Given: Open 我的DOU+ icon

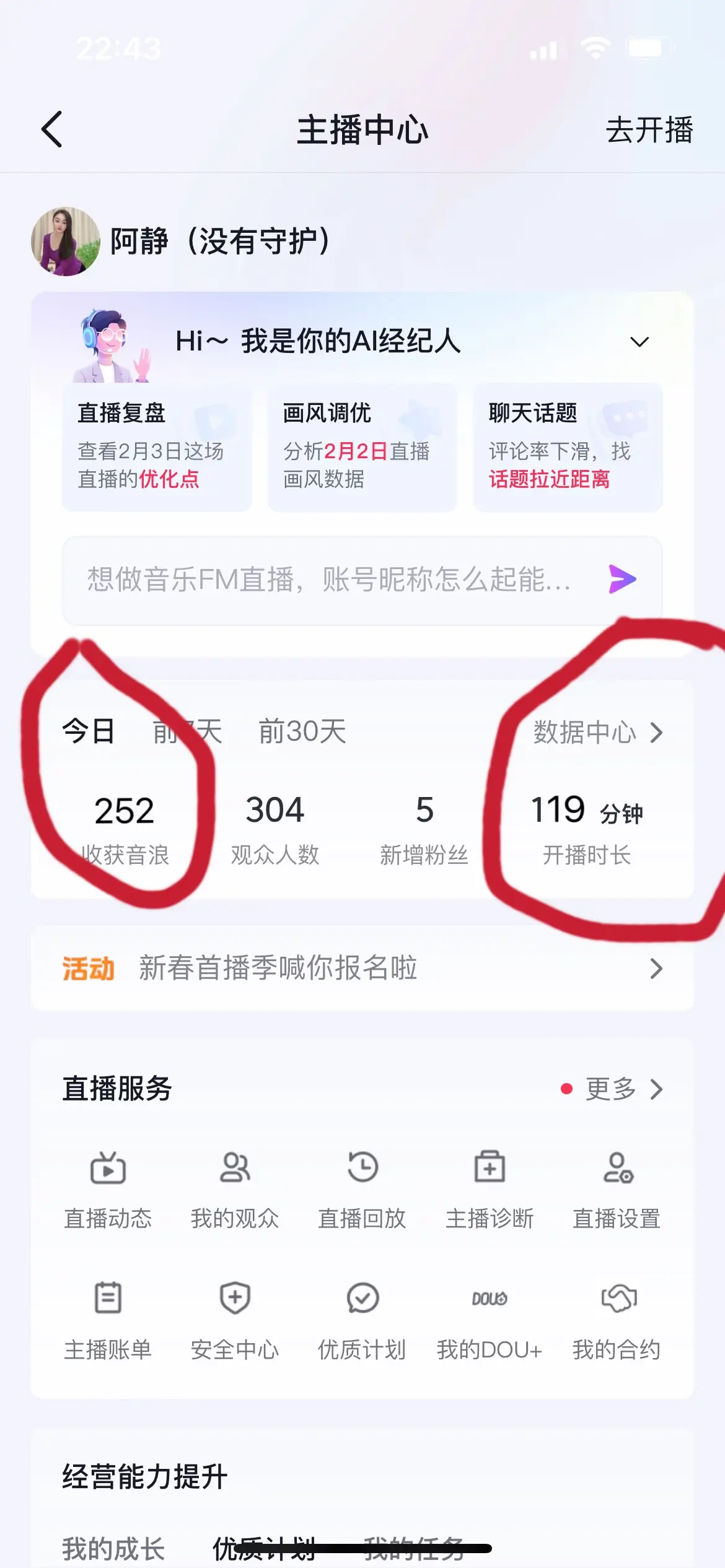Looking at the screenshot, I should point(490,1322).
